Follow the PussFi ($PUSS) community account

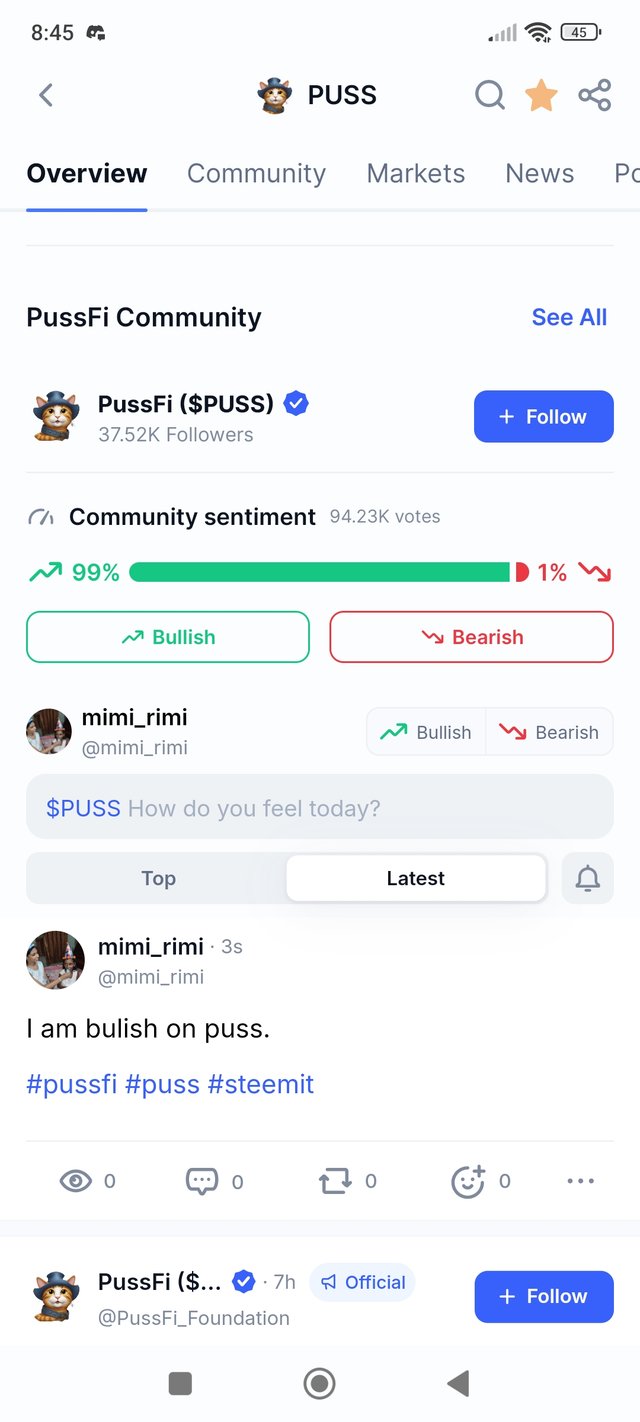coord(543,416)
